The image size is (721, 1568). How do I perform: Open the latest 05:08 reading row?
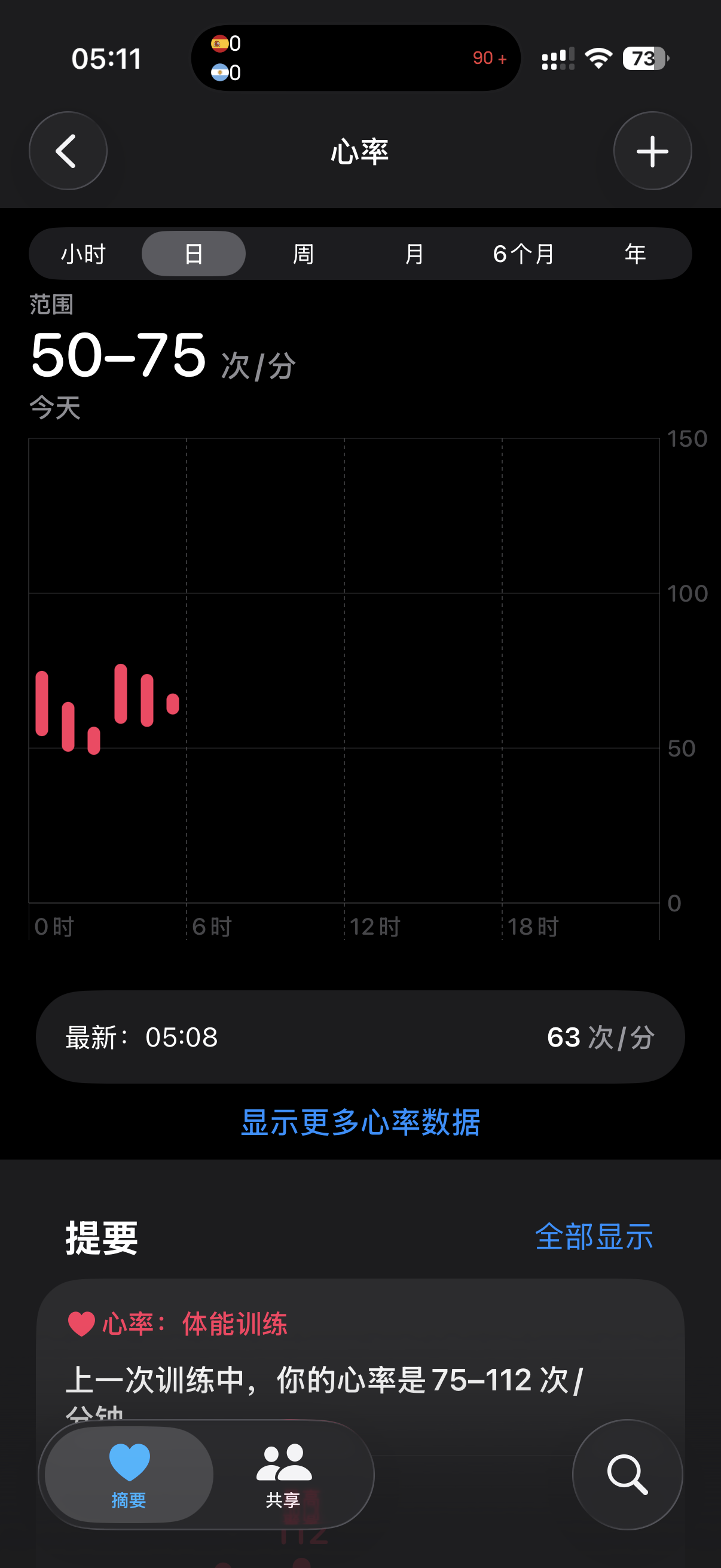point(360,1036)
